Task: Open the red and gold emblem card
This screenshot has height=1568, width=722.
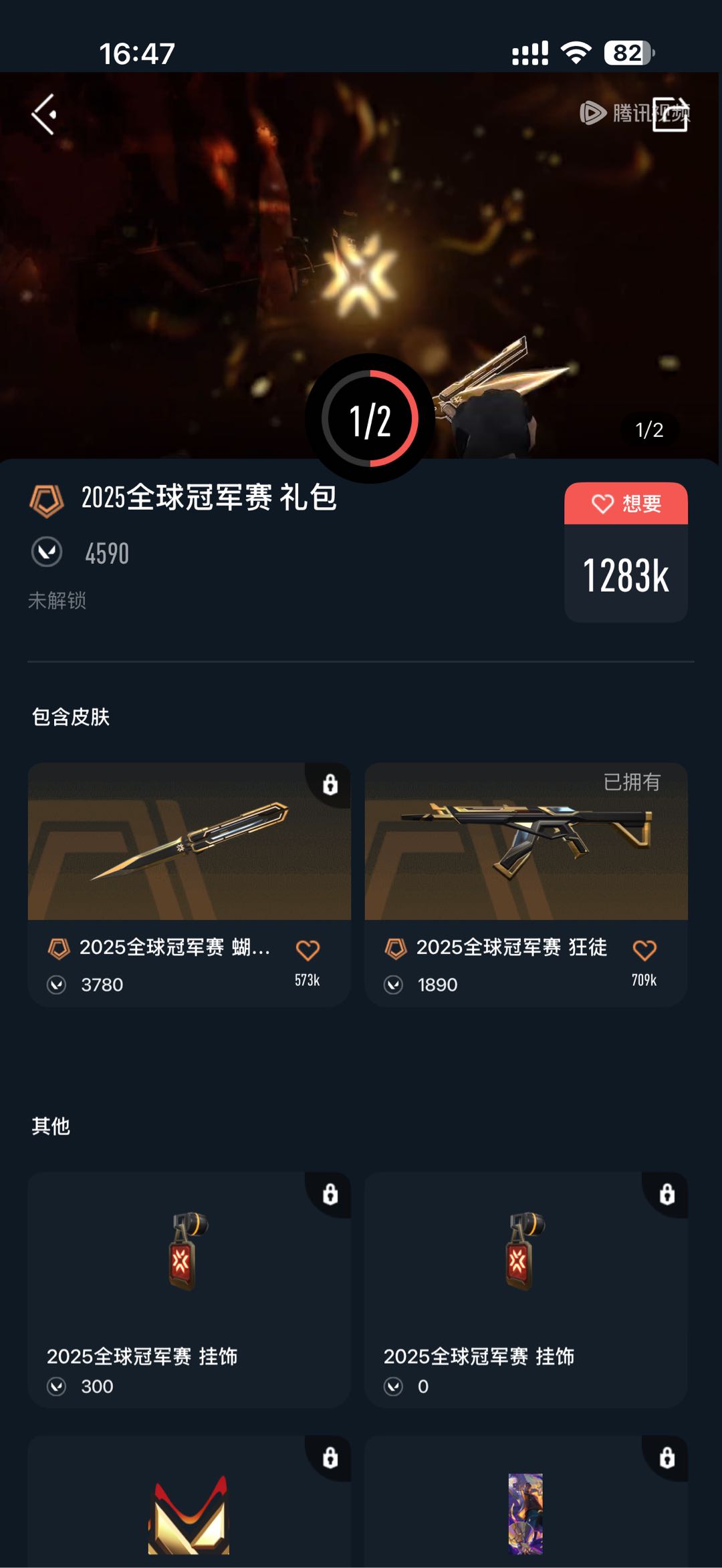Action: point(189,1501)
